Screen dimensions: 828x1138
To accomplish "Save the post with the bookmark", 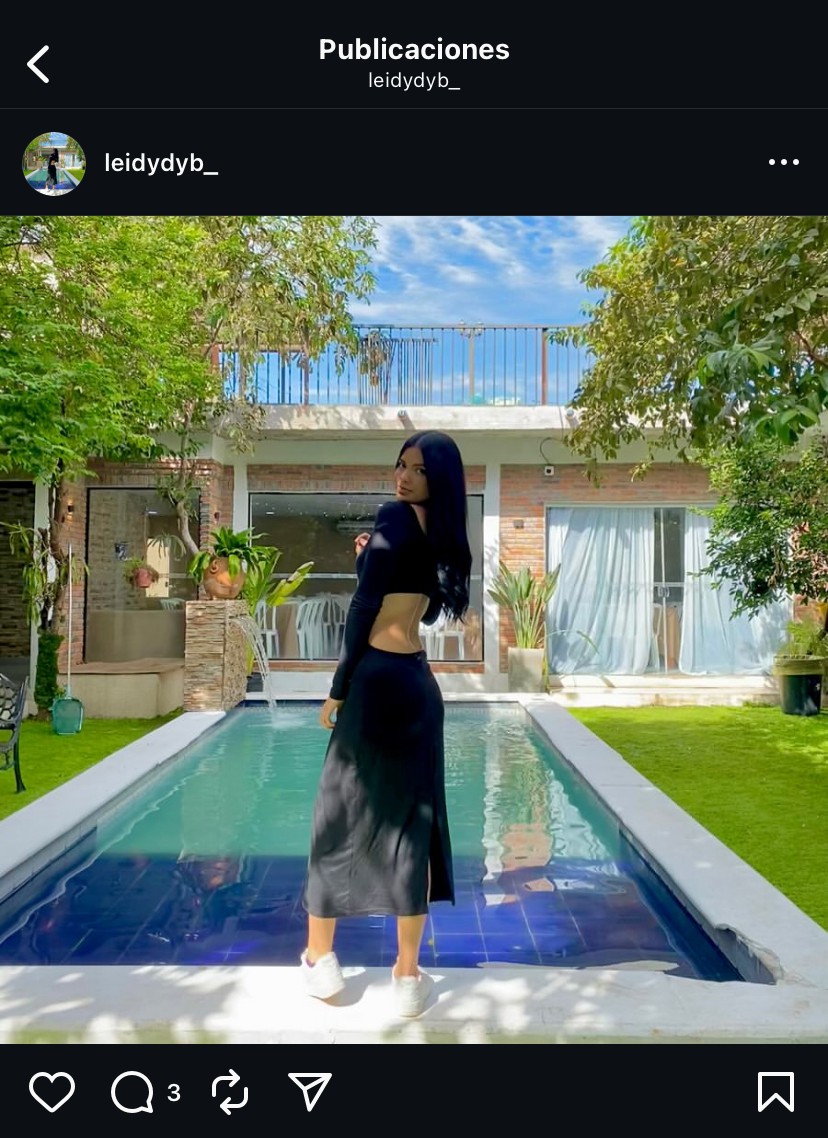I will tap(776, 1092).
